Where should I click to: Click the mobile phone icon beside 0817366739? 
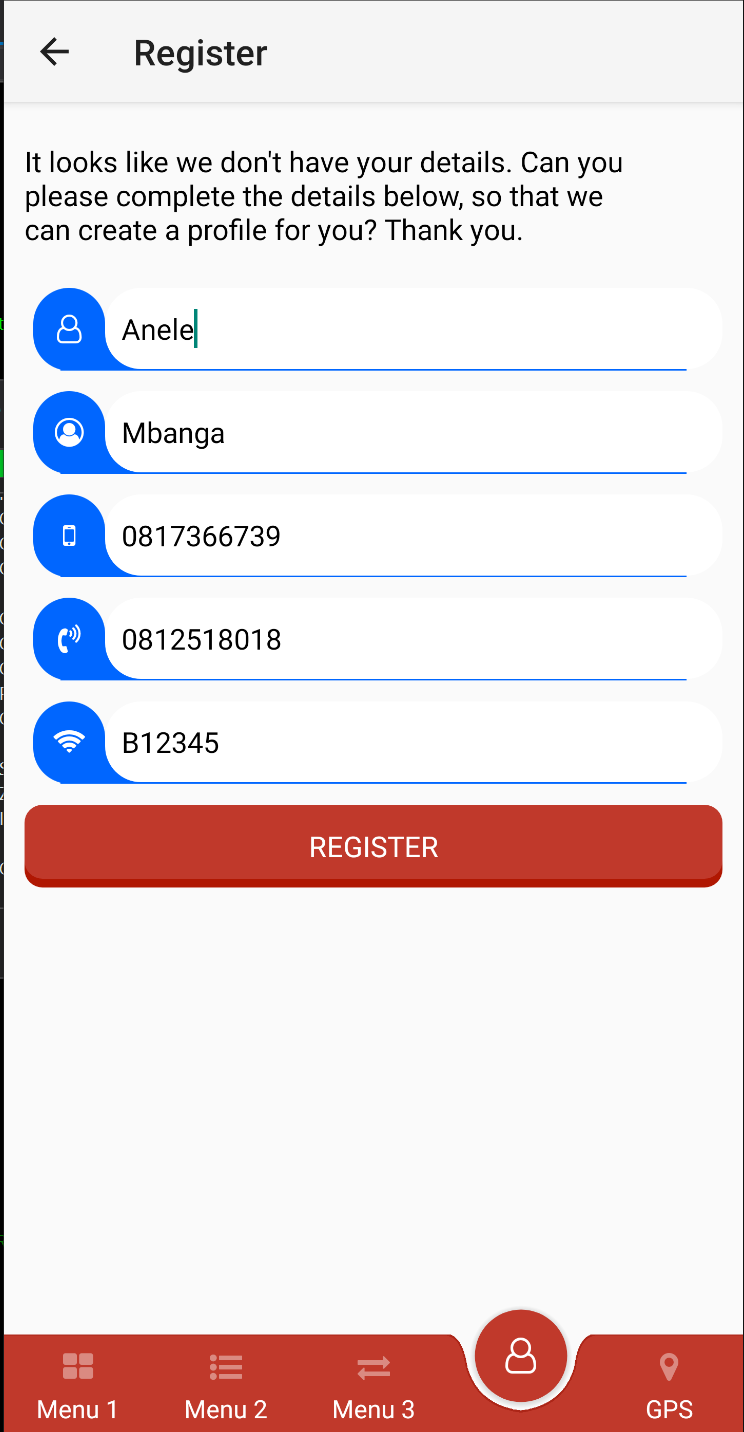click(70, 536)
